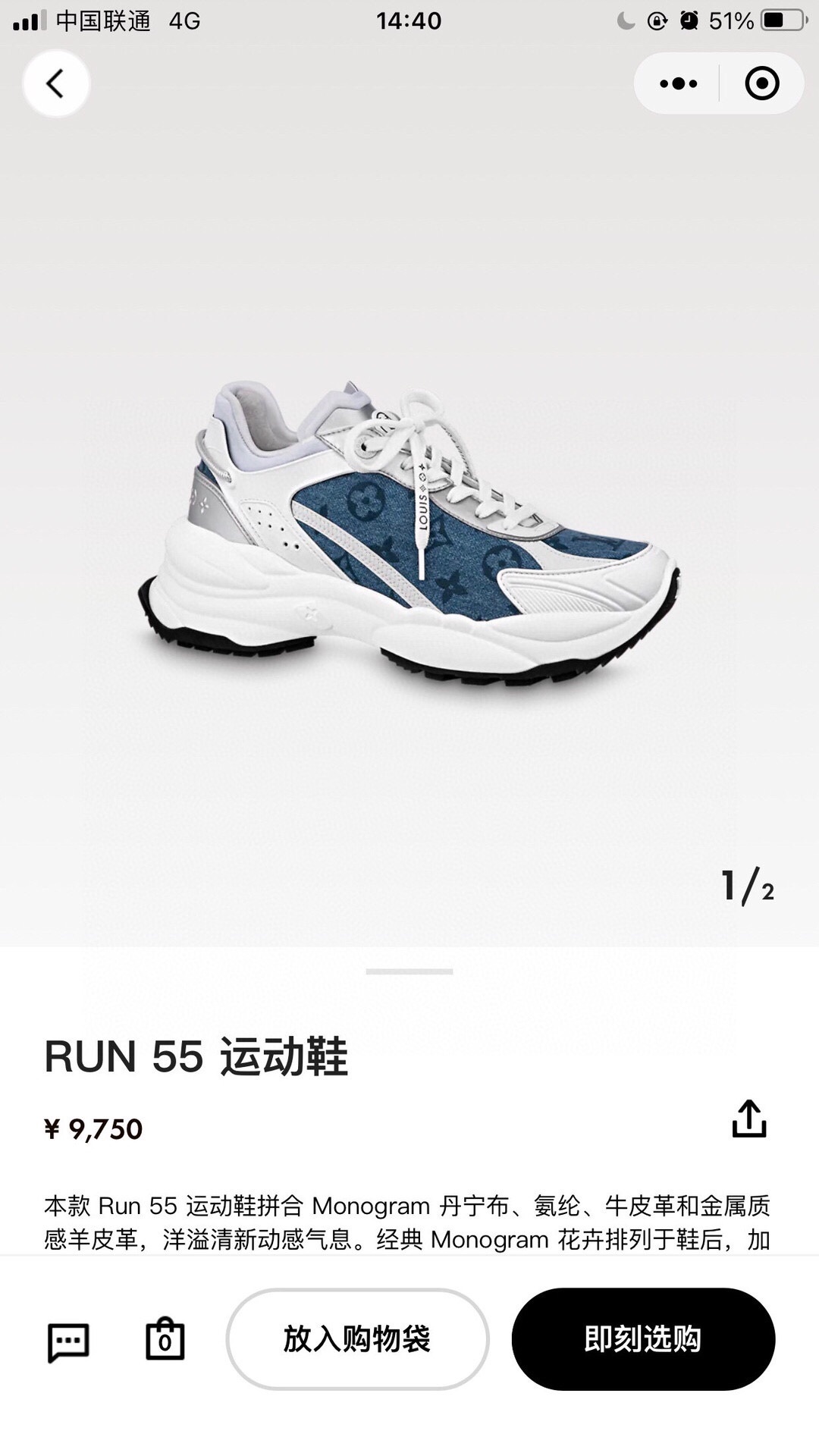Open the RUN 55 sneaker product image

(409, 531)
